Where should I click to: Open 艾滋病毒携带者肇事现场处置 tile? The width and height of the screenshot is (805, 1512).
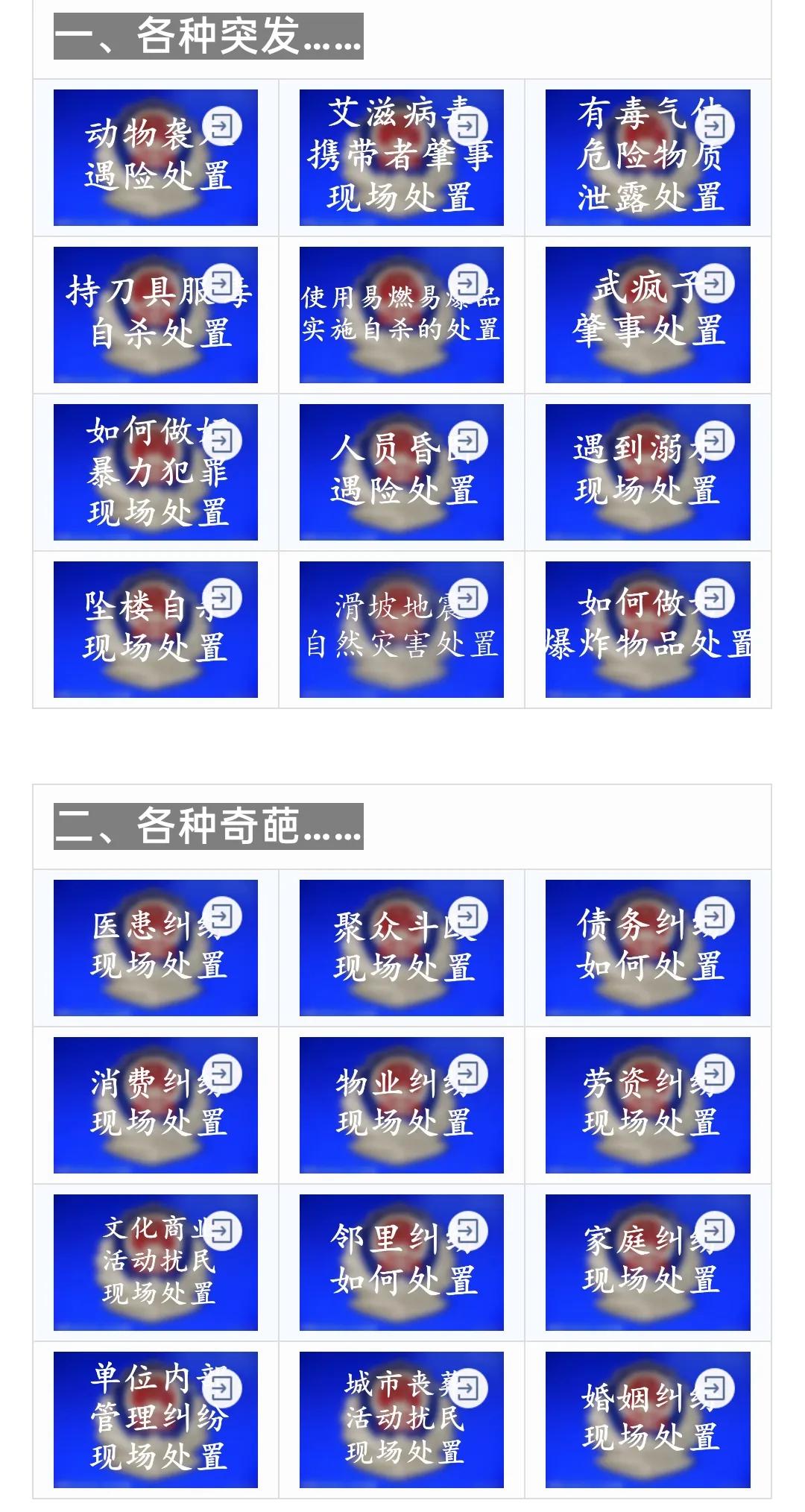coord(401,158)
